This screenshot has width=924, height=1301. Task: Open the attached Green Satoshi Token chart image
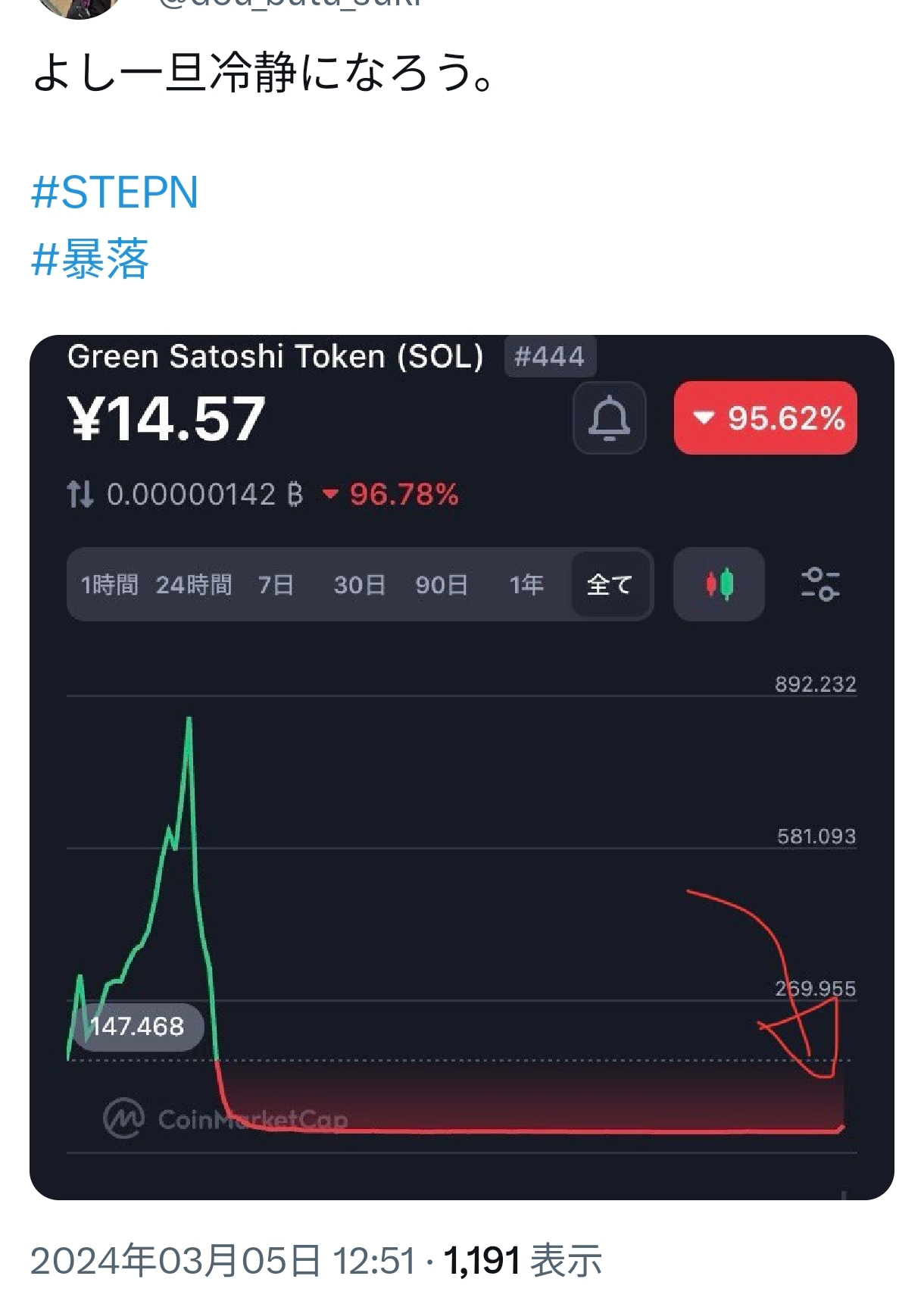coord(461,833)
